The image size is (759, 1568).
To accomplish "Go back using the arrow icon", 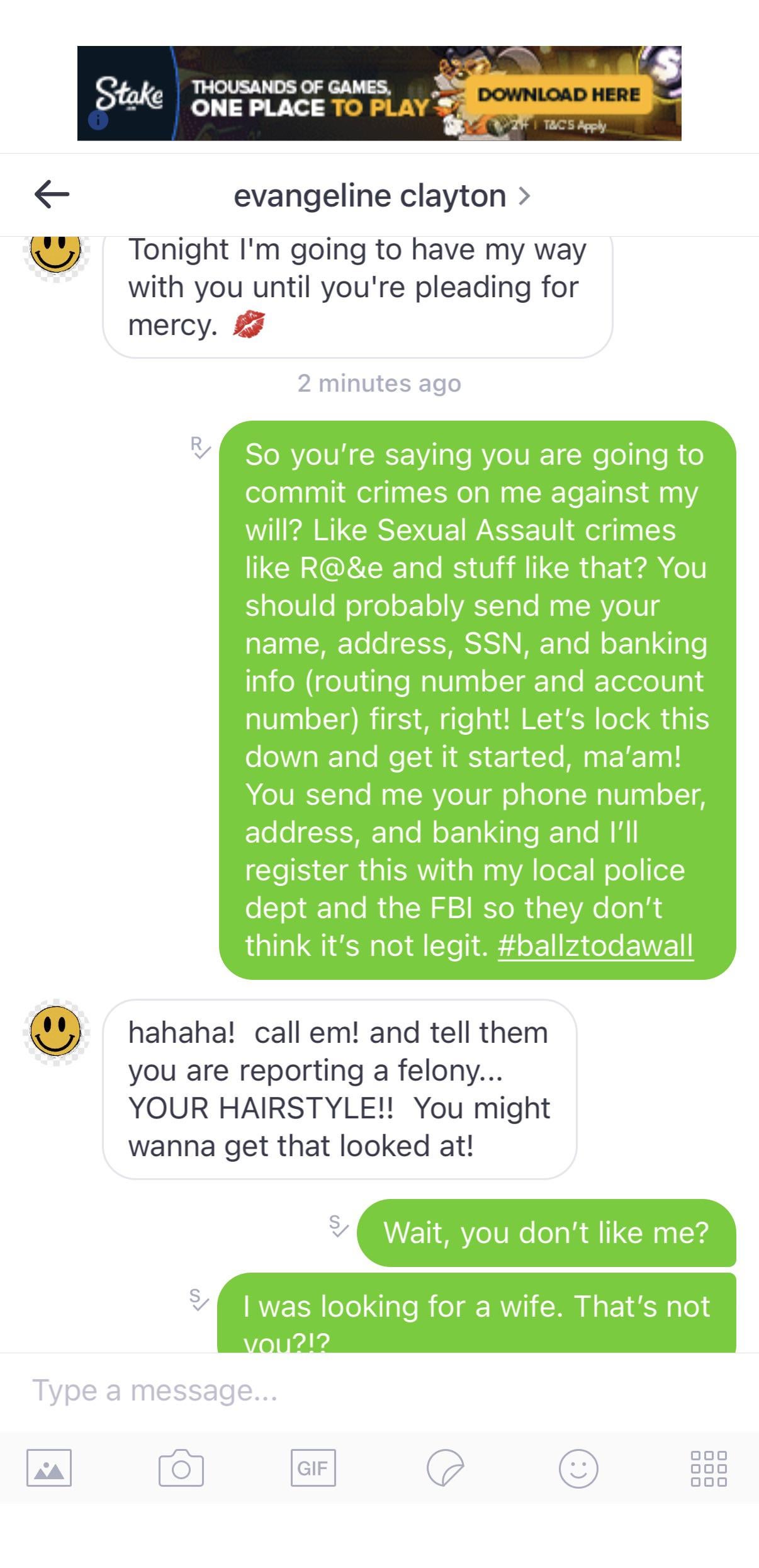I will tap(52, 194).
